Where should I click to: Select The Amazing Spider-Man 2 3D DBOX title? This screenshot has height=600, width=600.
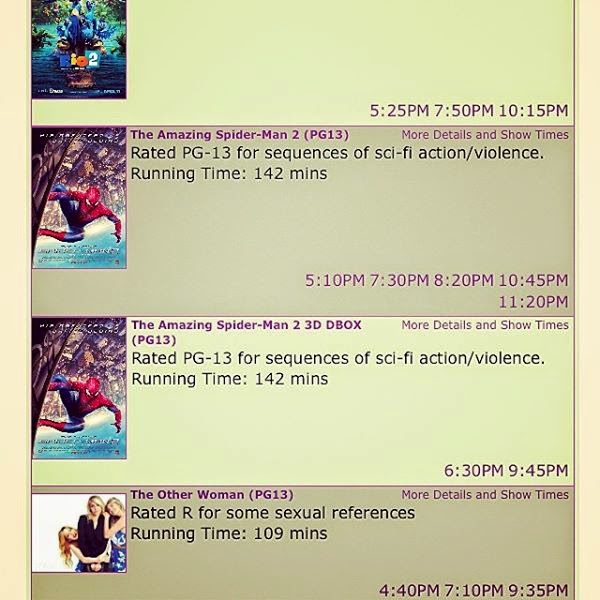[x=246, y=325]
